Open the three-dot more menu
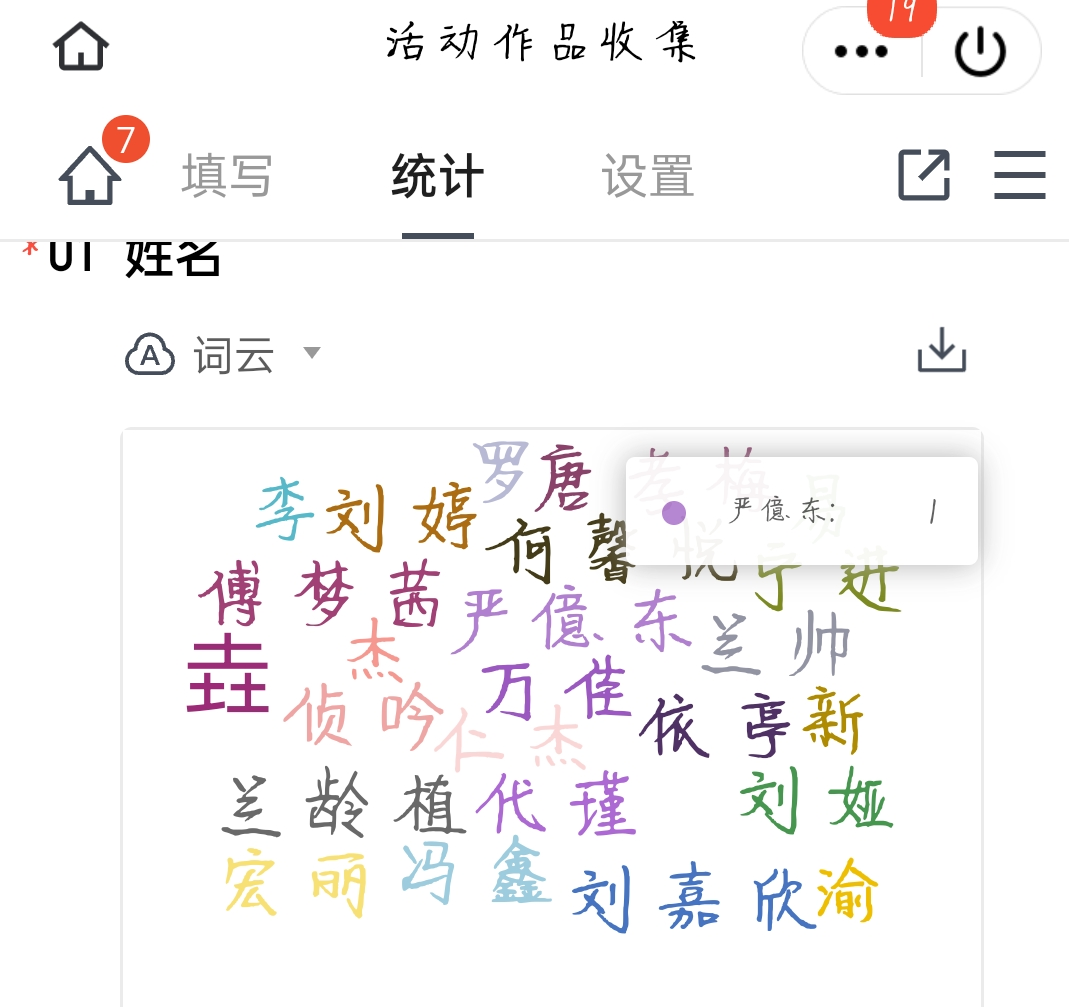Screen dimensions: 1069x1007 [x=861, y=51]
